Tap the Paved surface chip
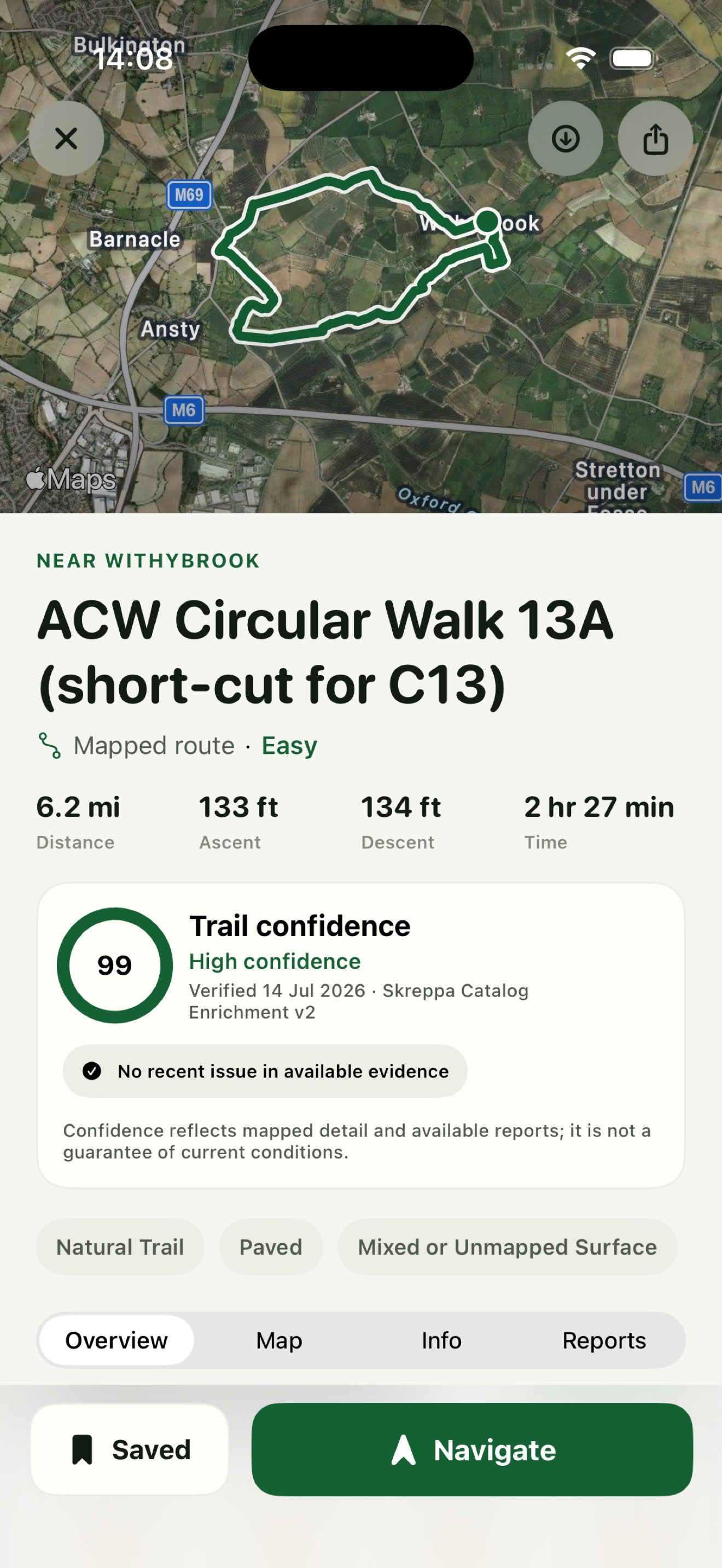 click(270, 1247)
